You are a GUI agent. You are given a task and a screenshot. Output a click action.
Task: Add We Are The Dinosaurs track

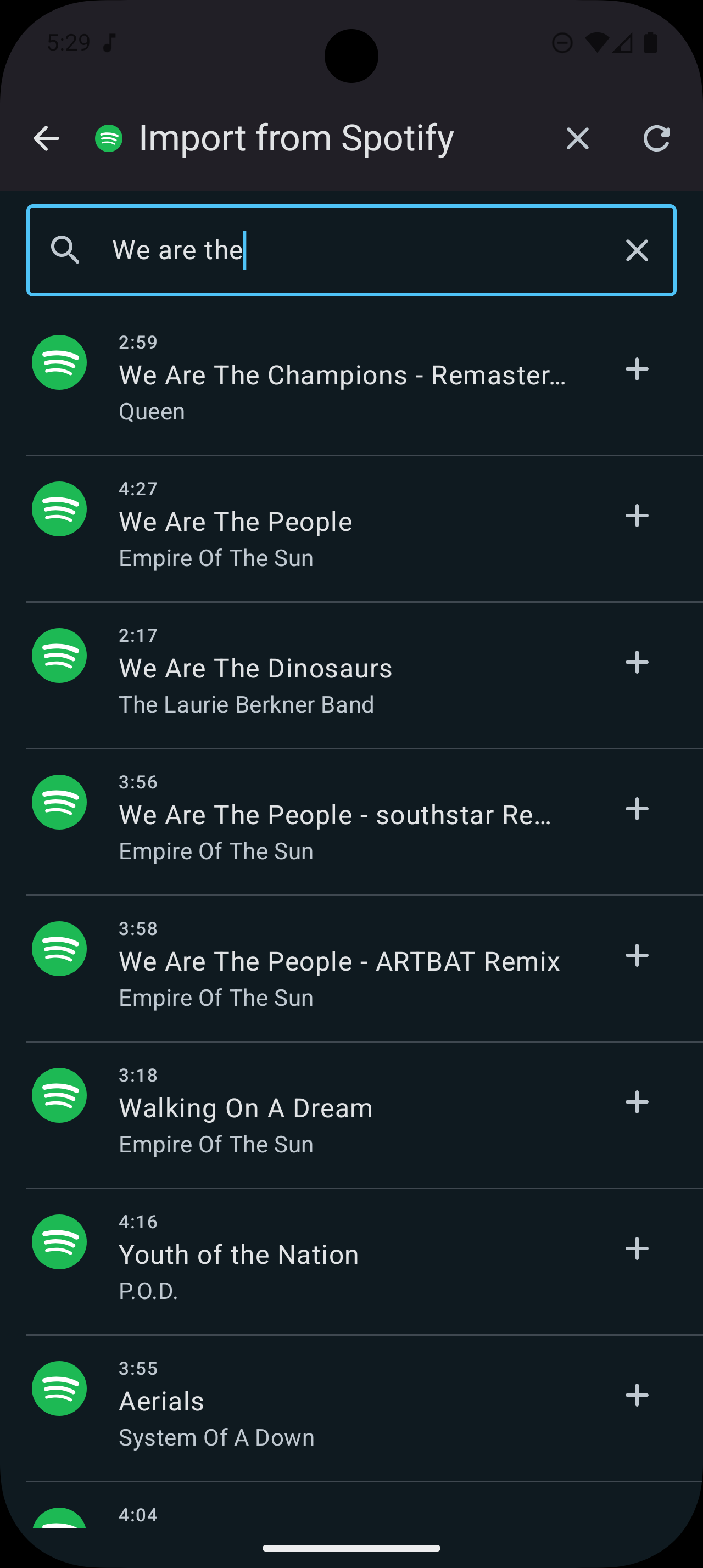(x=637, y=662)
